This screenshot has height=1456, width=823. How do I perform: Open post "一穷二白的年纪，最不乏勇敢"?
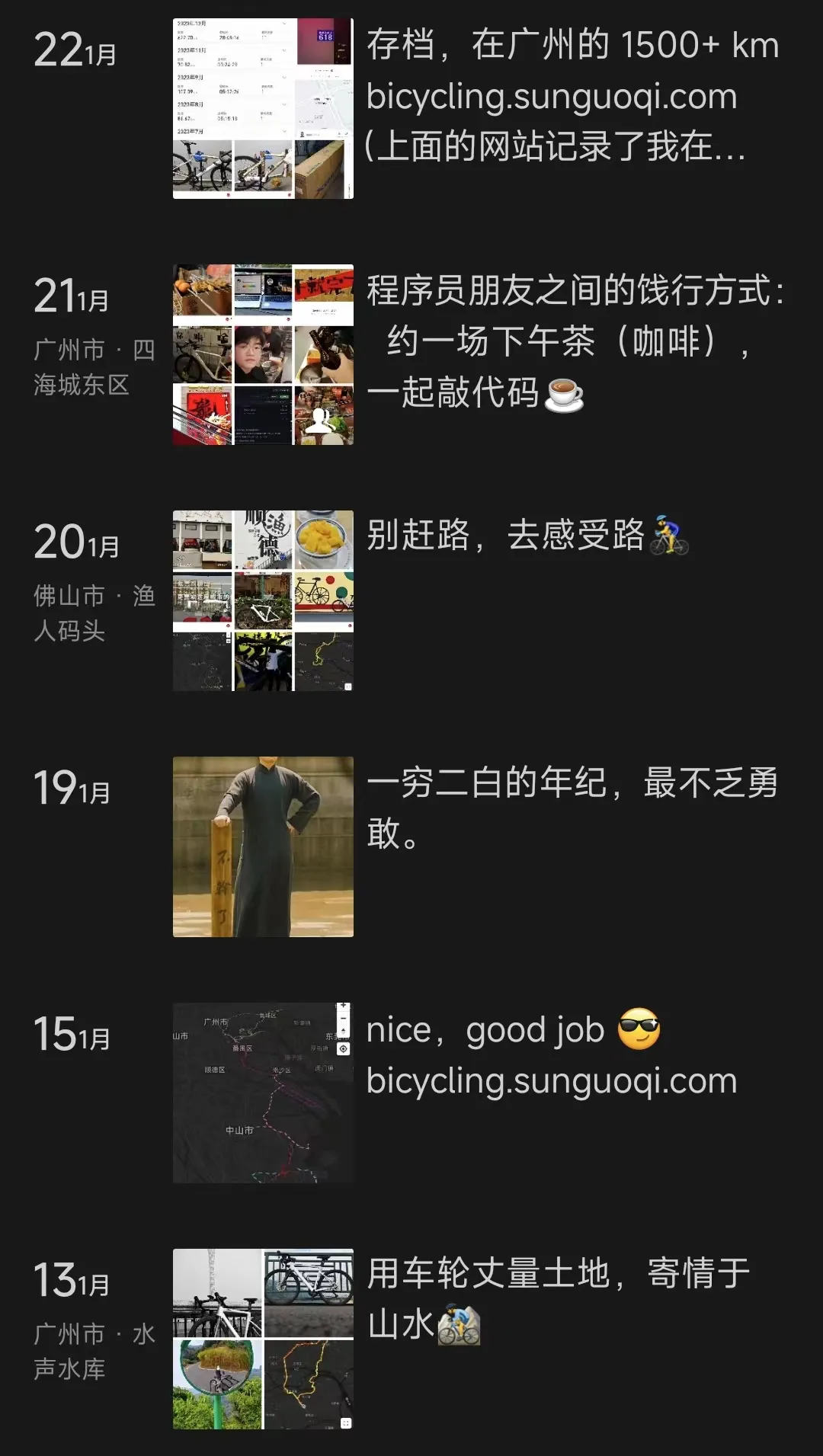pos(572,808)
